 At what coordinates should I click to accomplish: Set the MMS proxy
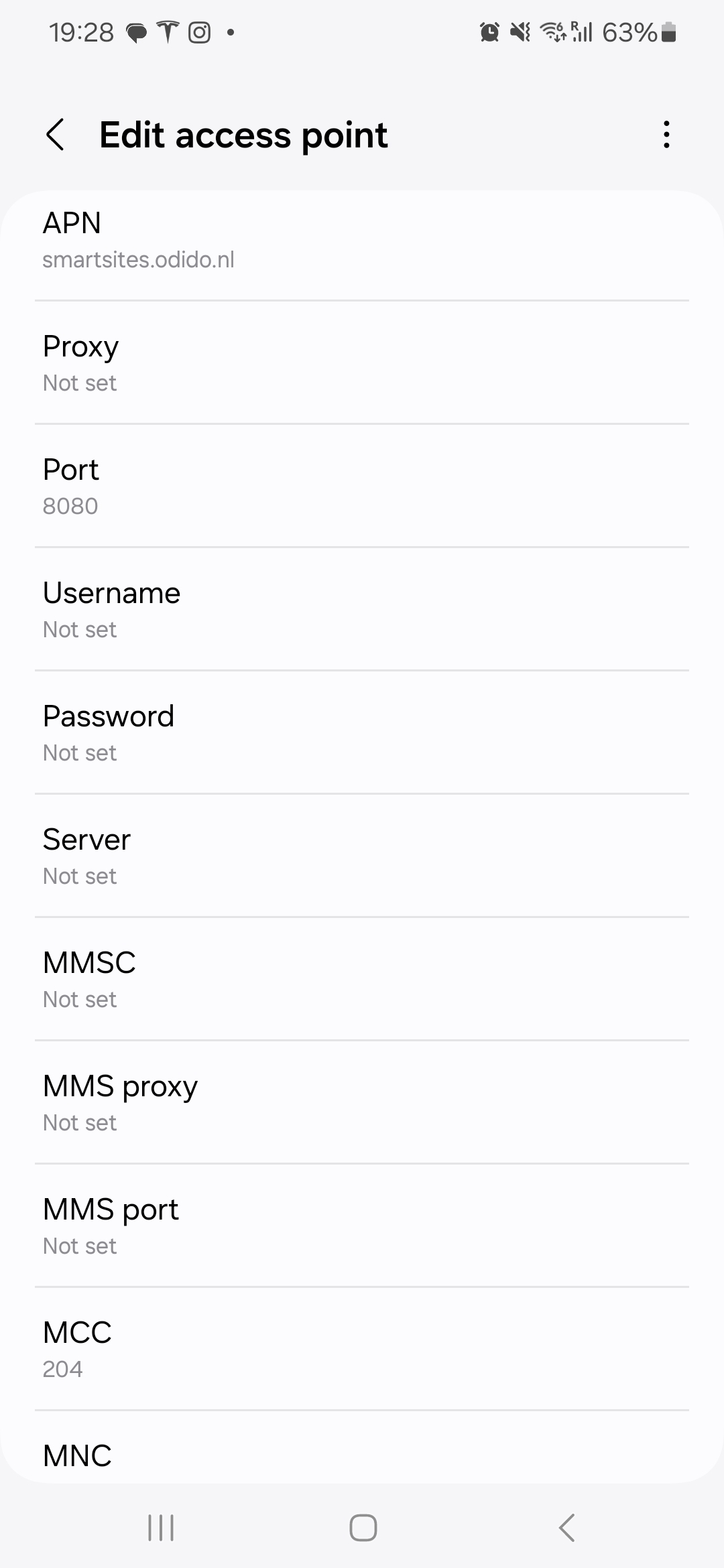click(x=362, y=1102)
